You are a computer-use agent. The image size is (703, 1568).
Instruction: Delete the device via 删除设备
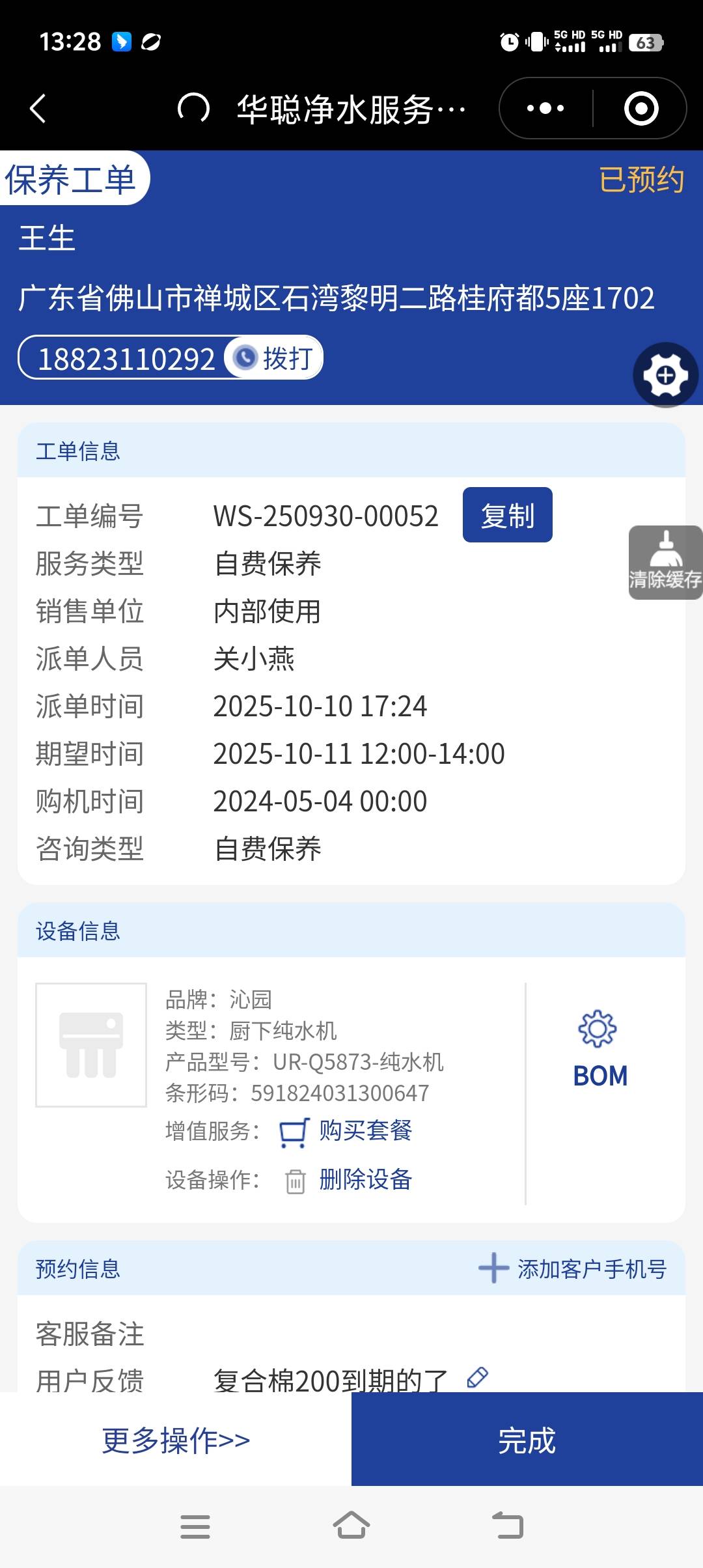pyautogui.click(x=365, y=1180)
